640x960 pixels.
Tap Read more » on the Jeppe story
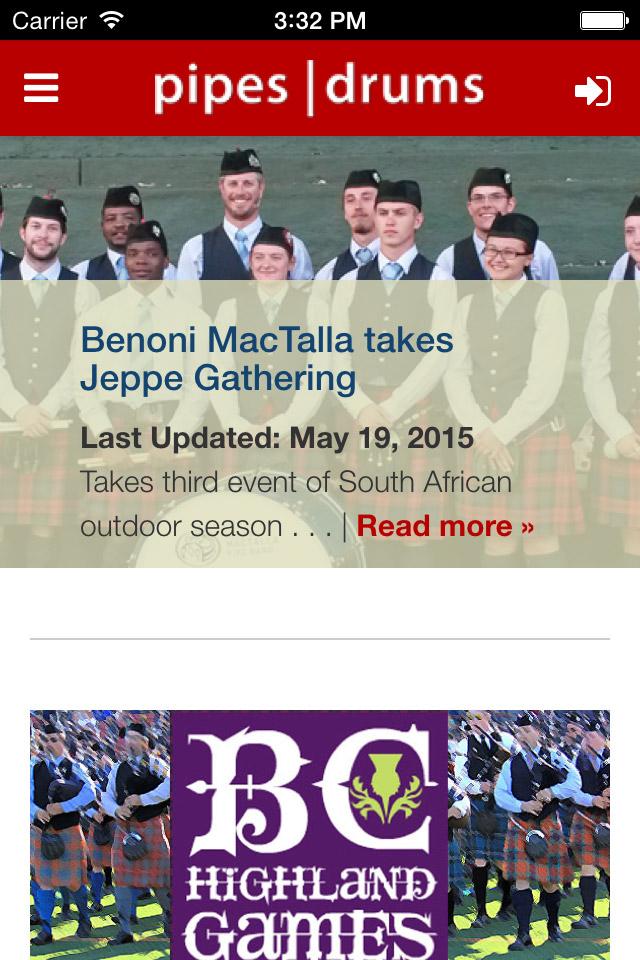point(445,526)
